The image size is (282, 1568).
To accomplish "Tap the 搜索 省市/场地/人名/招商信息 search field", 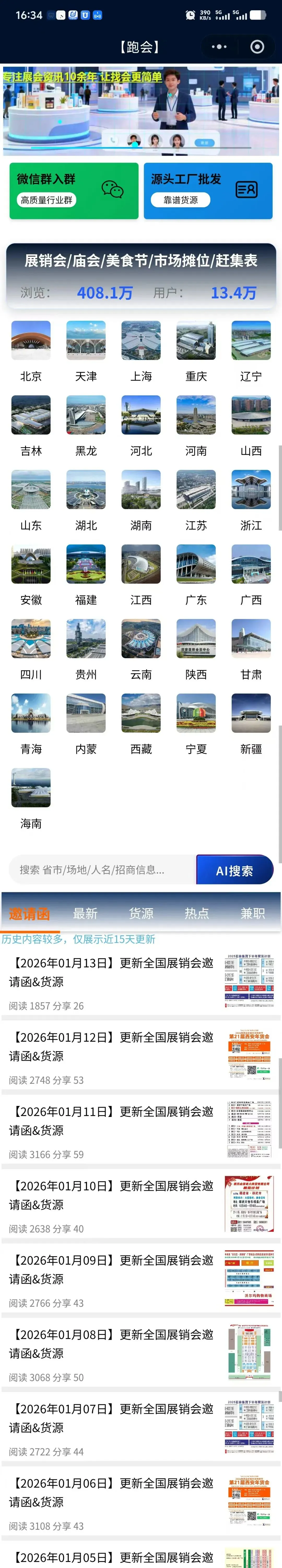I will [102, 870].
